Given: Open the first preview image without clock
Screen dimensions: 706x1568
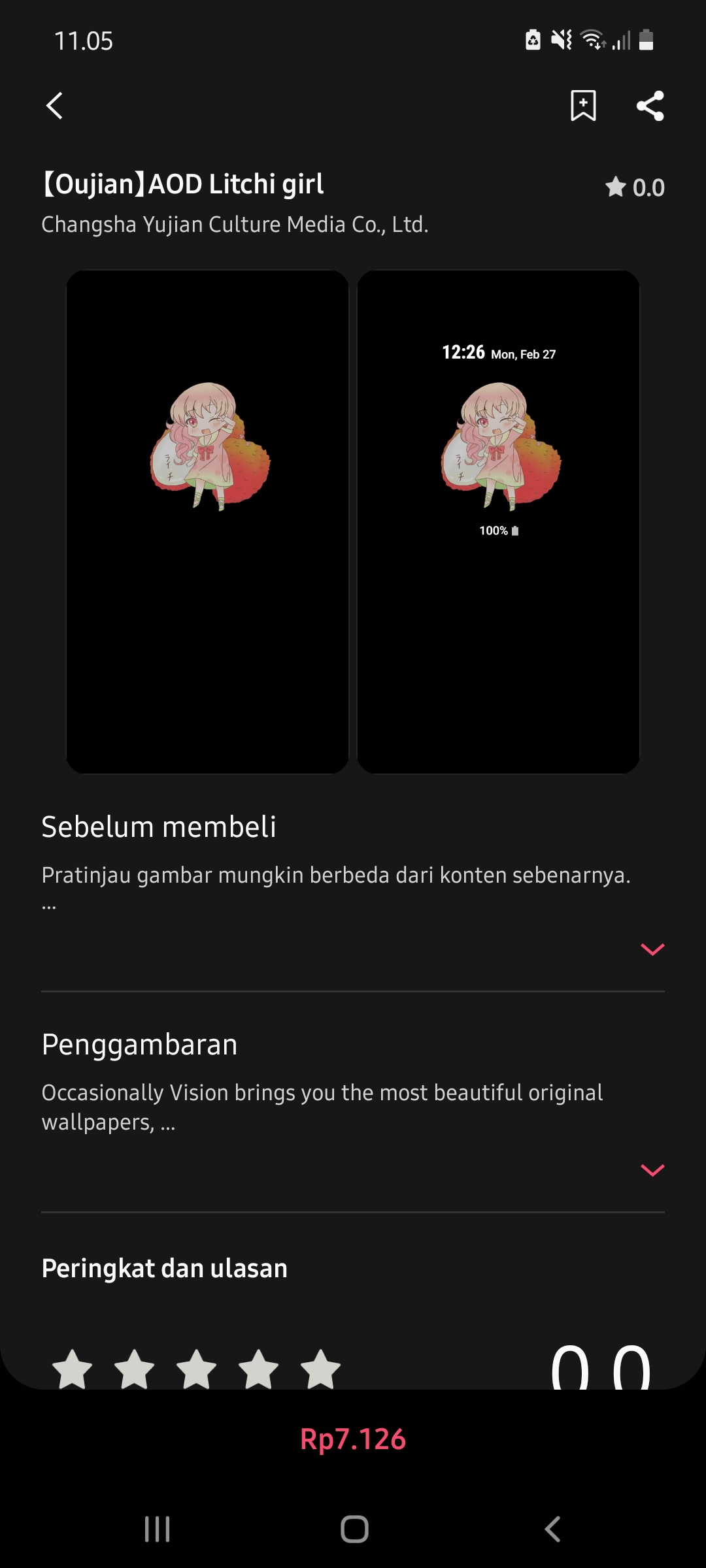Looking at the screenshot, I should pyautogui.click(x=207, y=521).
